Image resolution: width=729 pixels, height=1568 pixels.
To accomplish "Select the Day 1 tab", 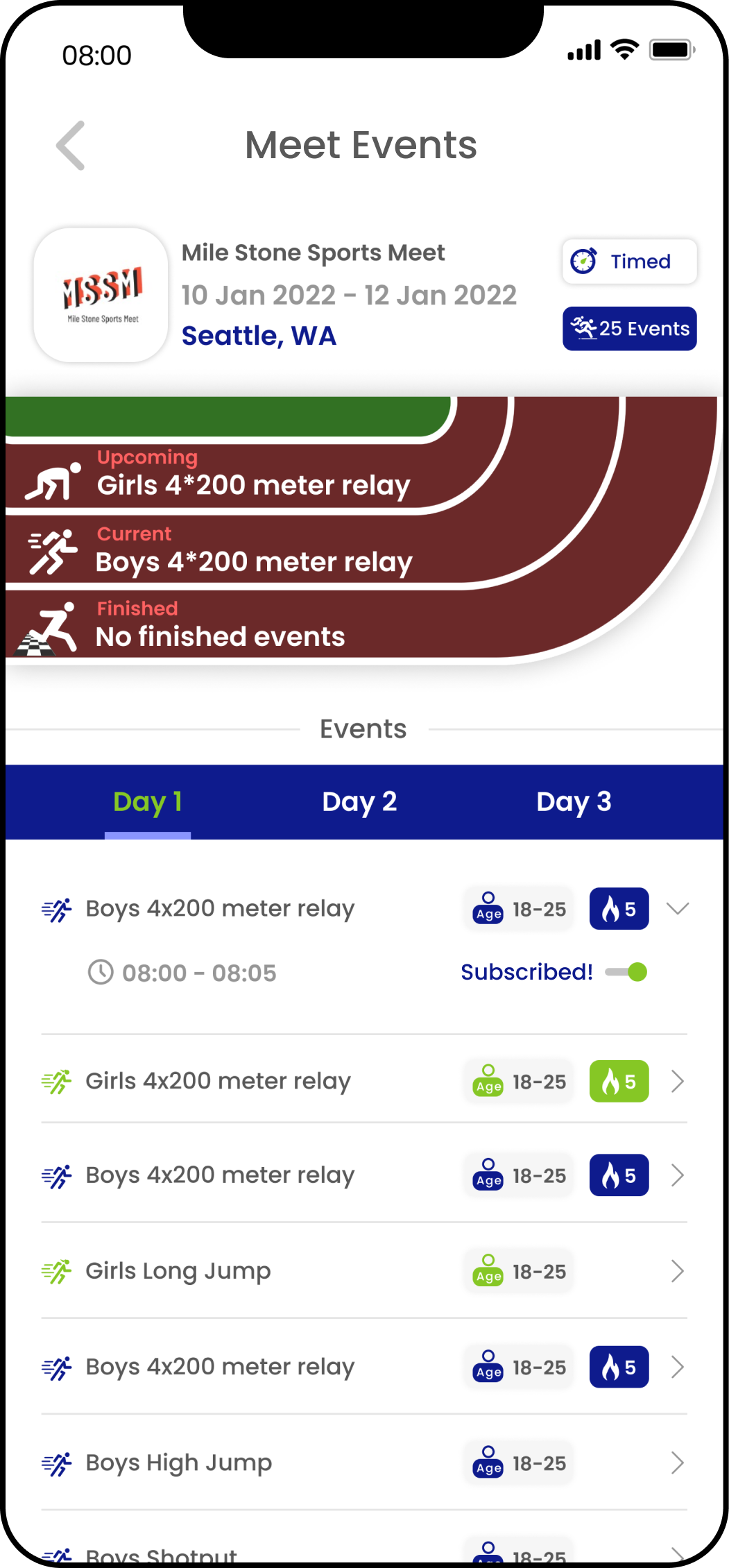I will (147, 802).
